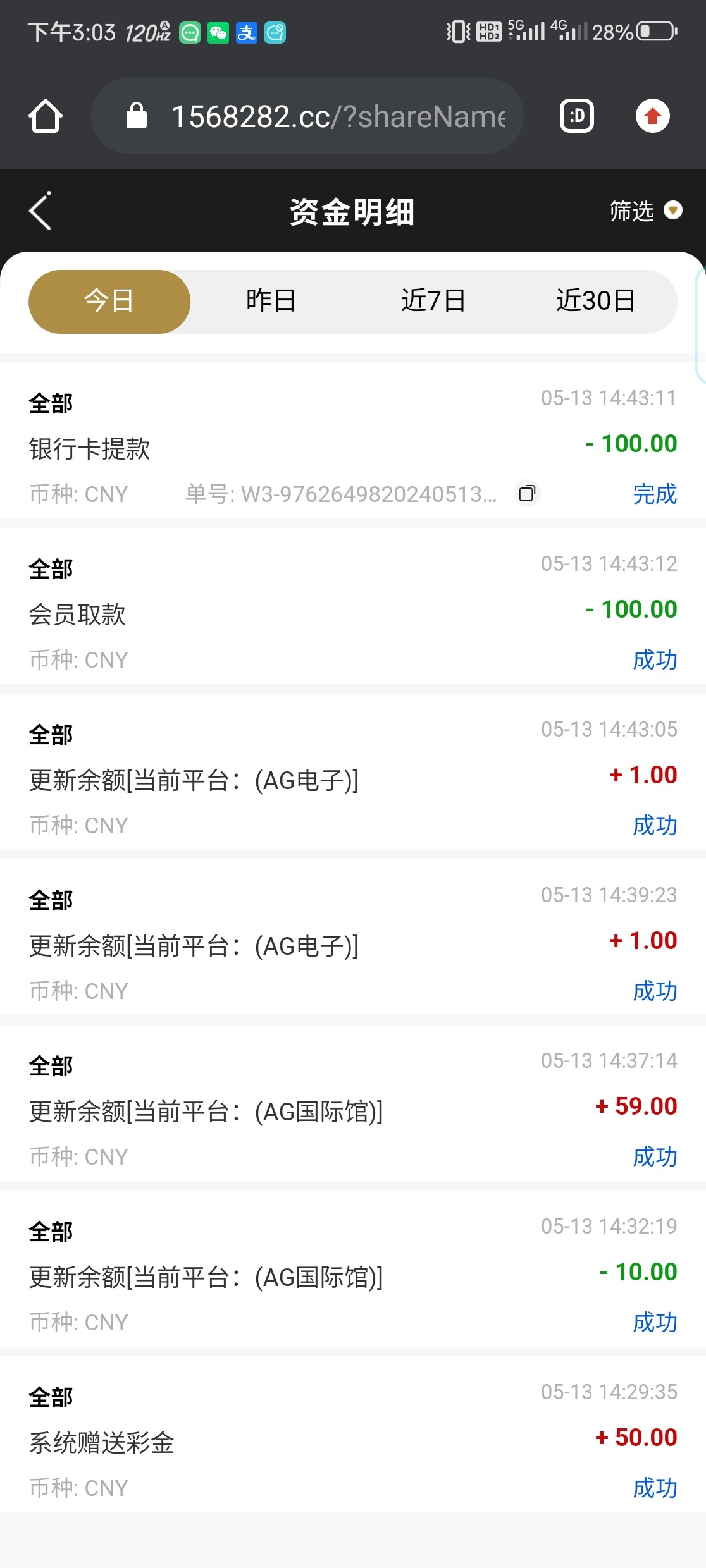Tap the browser home icon

(46, 116)
